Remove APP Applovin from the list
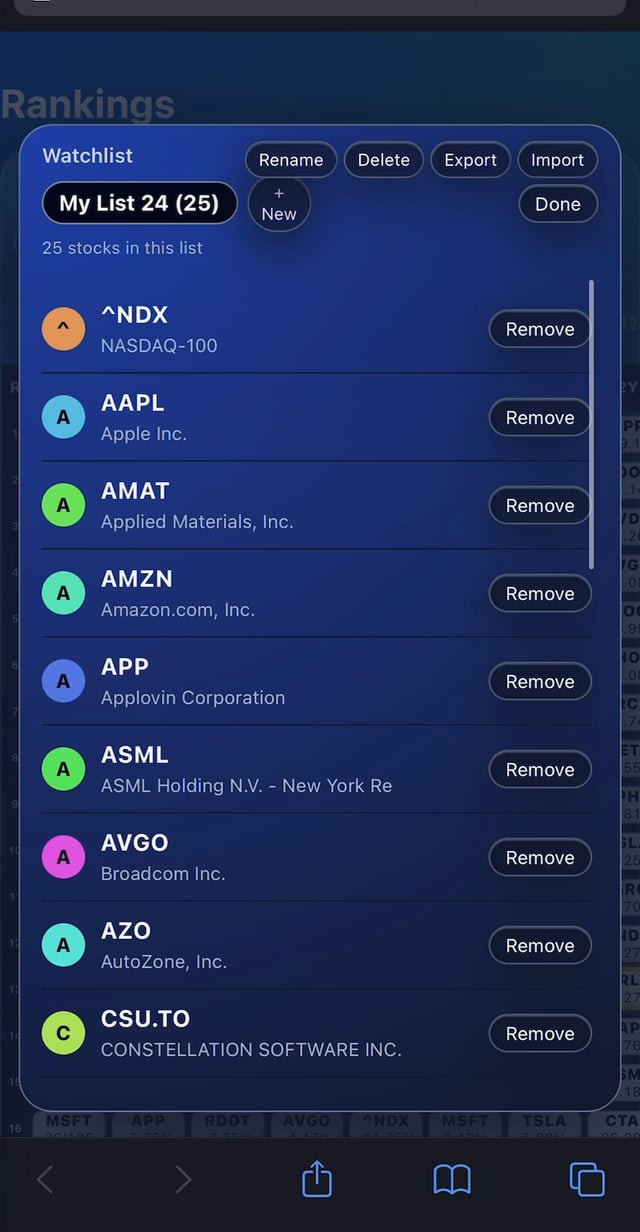Viewport: 640px width, 1232px height. [x=540, y=681]
